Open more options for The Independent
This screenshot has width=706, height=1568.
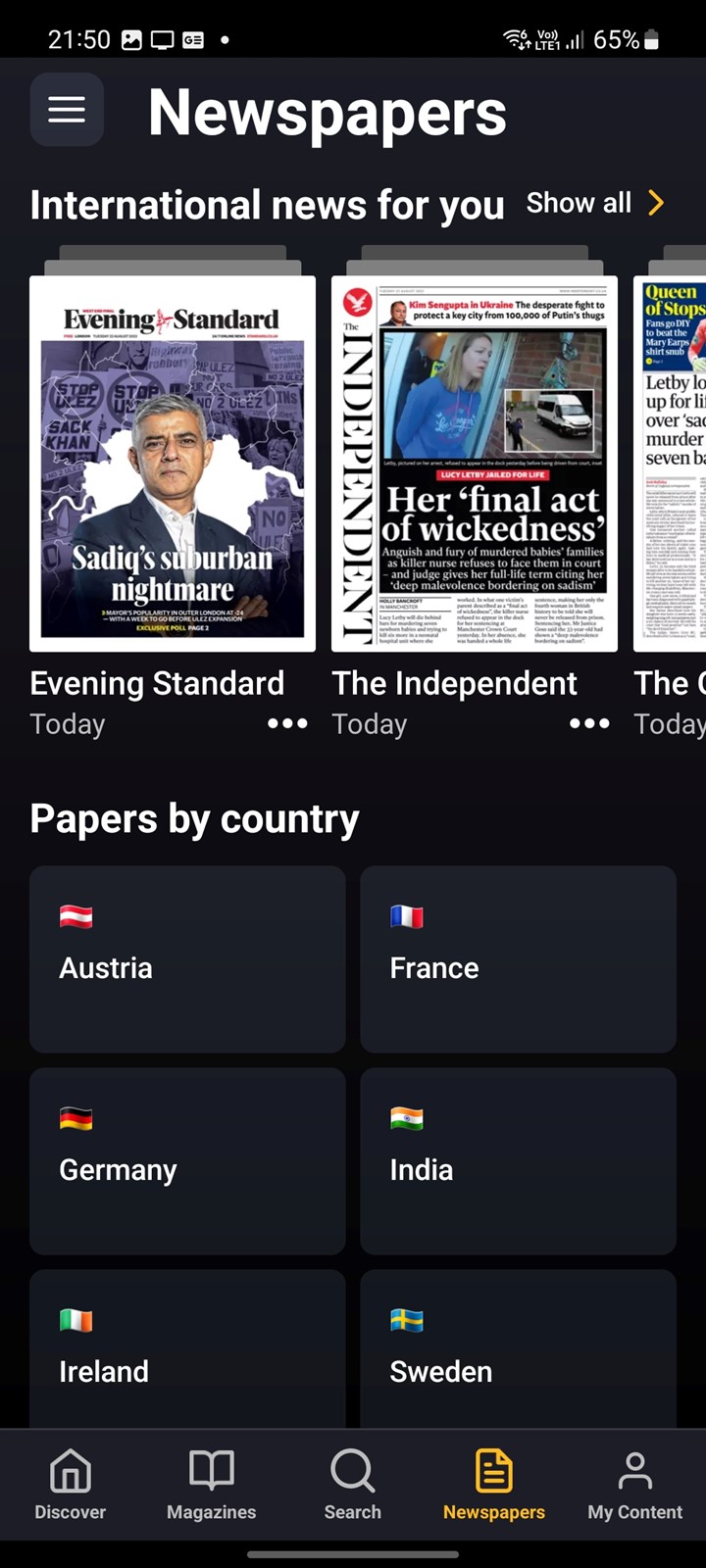tap(589, 724)
